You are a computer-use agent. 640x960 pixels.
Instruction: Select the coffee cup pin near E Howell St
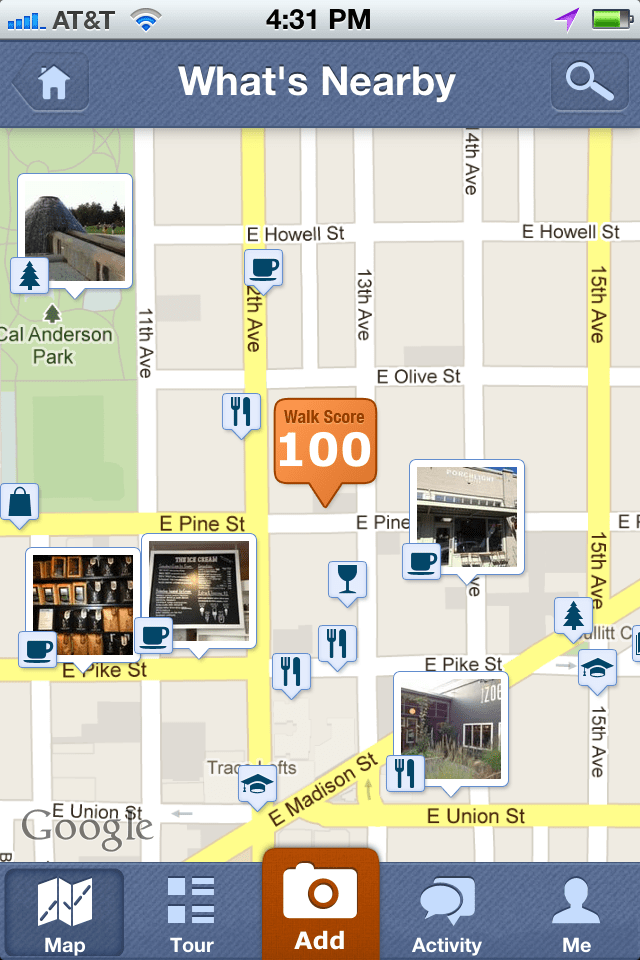coord(264,268)
